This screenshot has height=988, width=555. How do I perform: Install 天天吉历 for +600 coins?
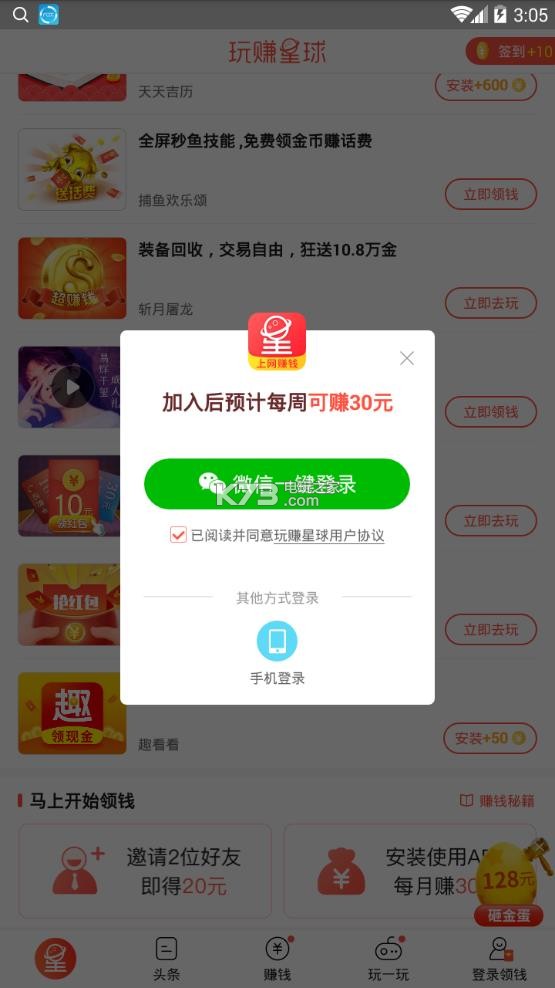tap(486, 86)
